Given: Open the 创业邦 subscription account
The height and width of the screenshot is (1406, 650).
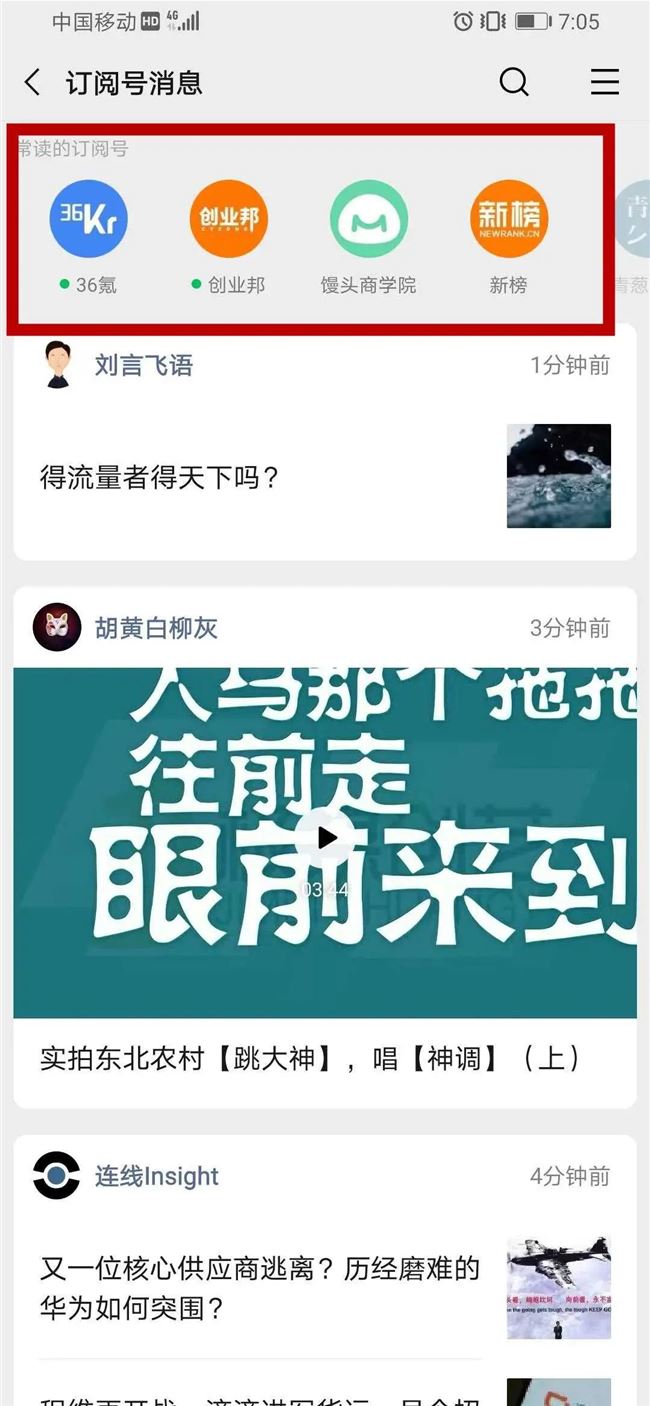Looking at the screenshot, I should pyautogui.click(x=229, y=220).
